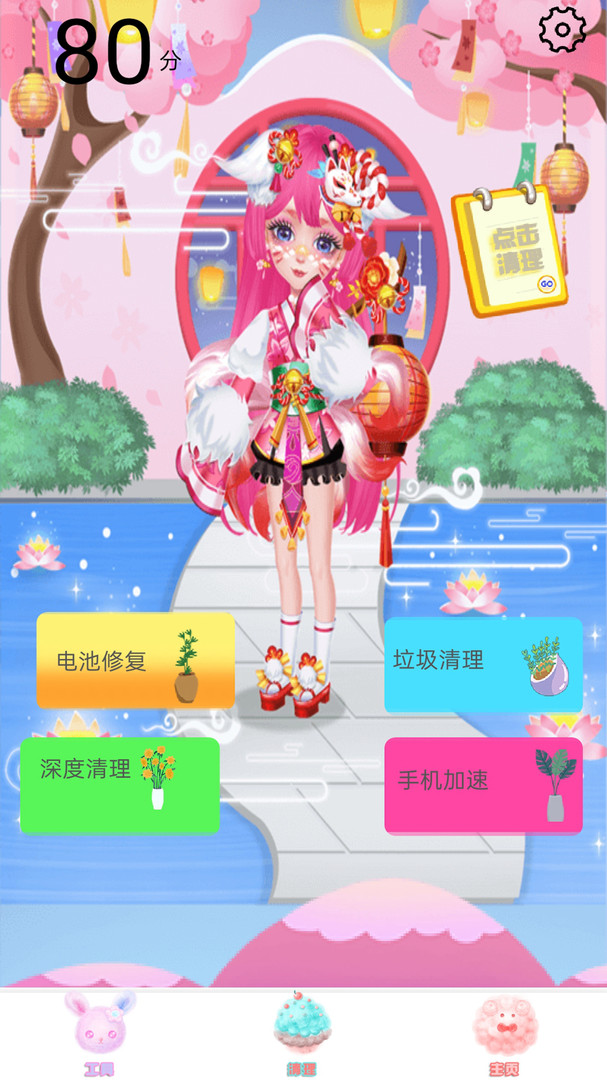Switch to the 清理 tab
Screen dimensions: 607x1080
302,1032
